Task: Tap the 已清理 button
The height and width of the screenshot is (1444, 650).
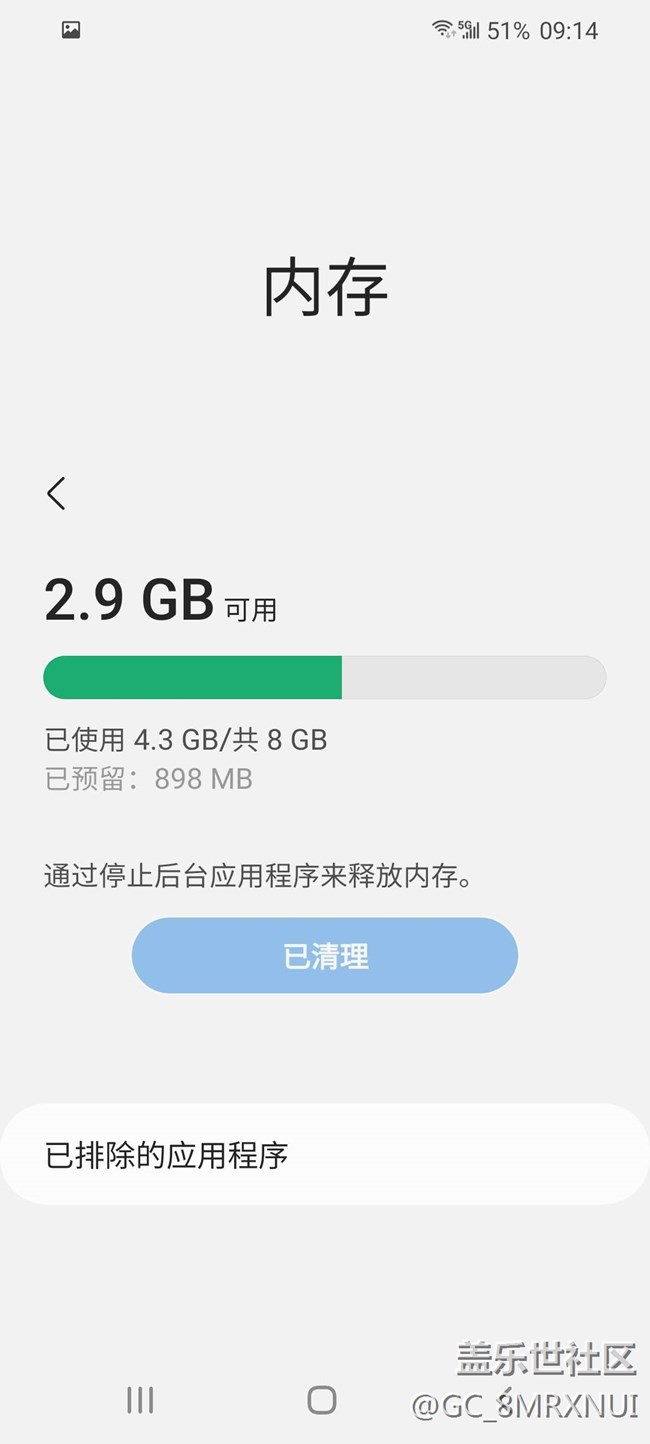Action: (325, 956)
